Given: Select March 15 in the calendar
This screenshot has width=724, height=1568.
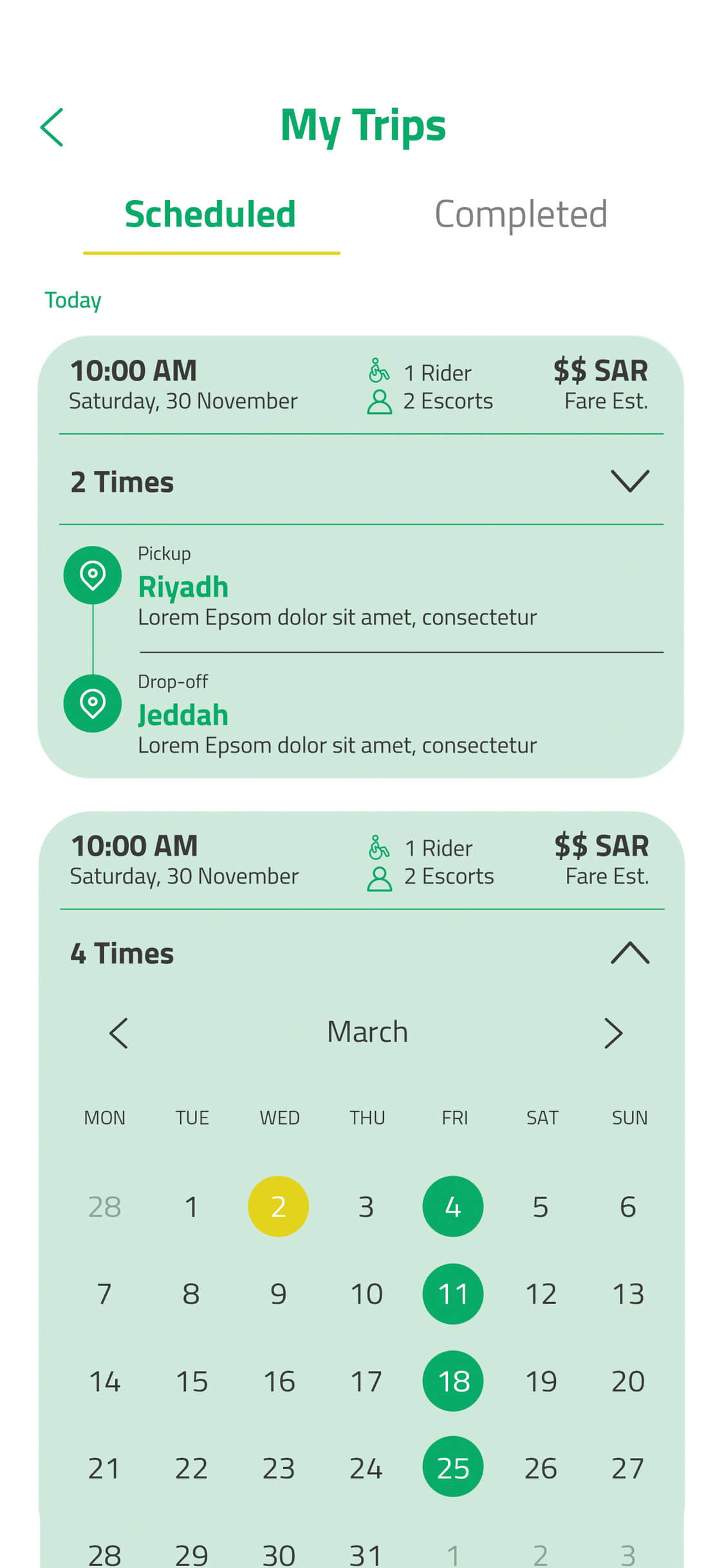Looking at the screenshot, I should tap(191, 1381).
